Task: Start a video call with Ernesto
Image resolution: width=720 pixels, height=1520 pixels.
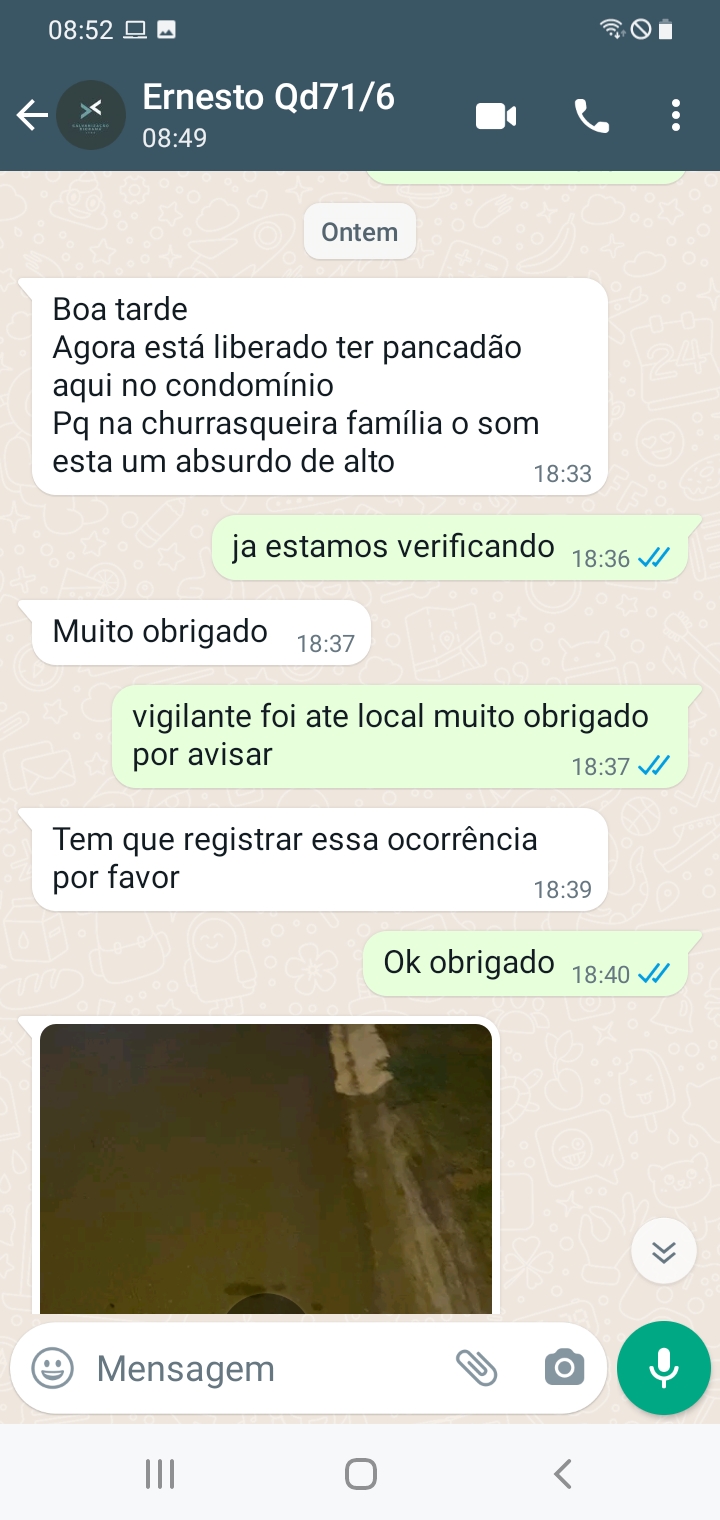Action: [x=496, y=116]
